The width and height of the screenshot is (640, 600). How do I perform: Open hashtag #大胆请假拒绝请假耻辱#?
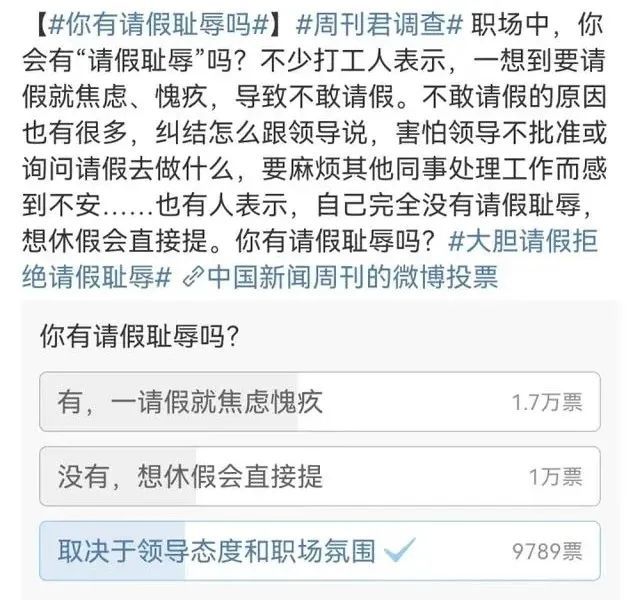pyautogui.click(x=530, y=242)
